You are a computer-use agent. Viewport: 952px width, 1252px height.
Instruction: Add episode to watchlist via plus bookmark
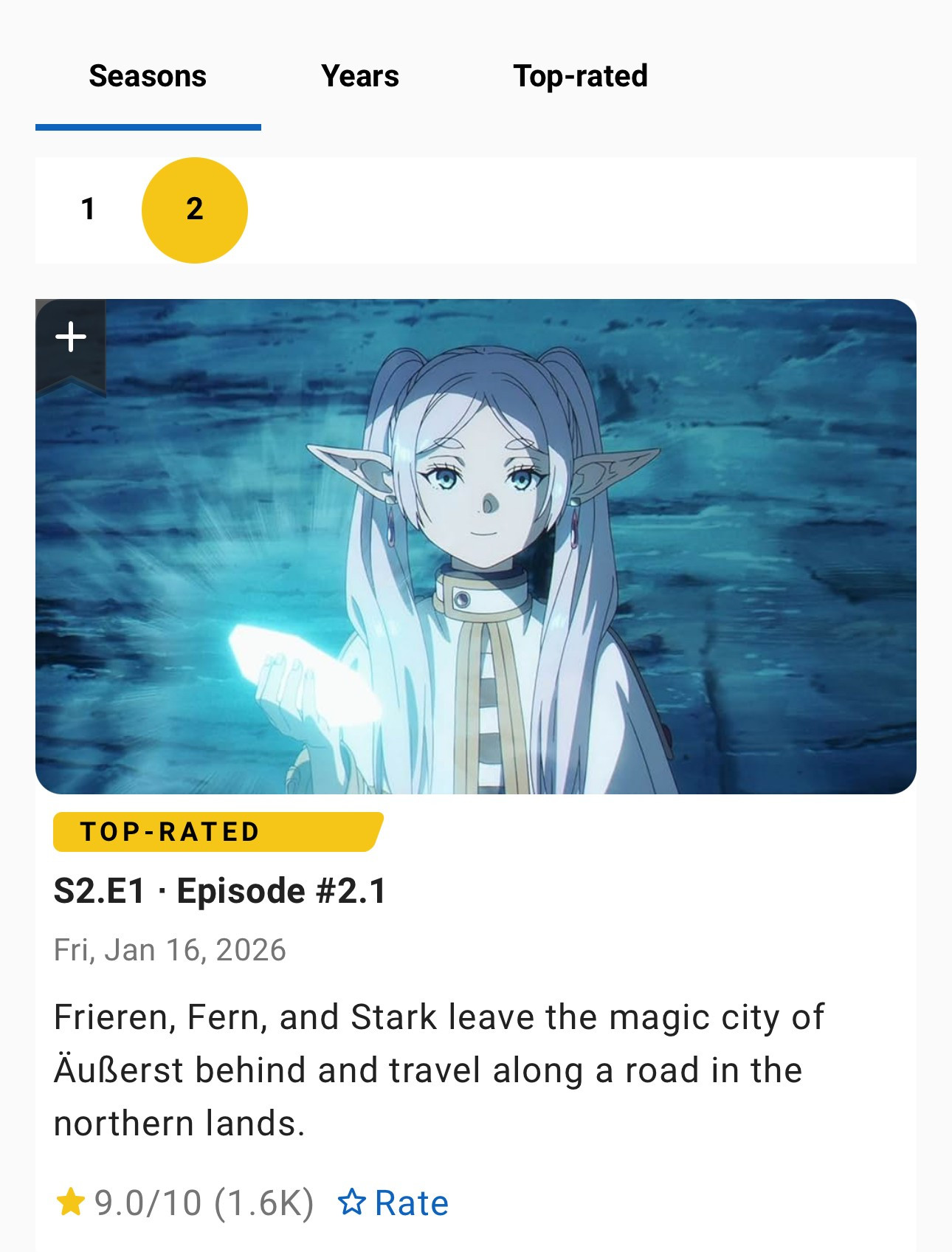pos(71,338)
